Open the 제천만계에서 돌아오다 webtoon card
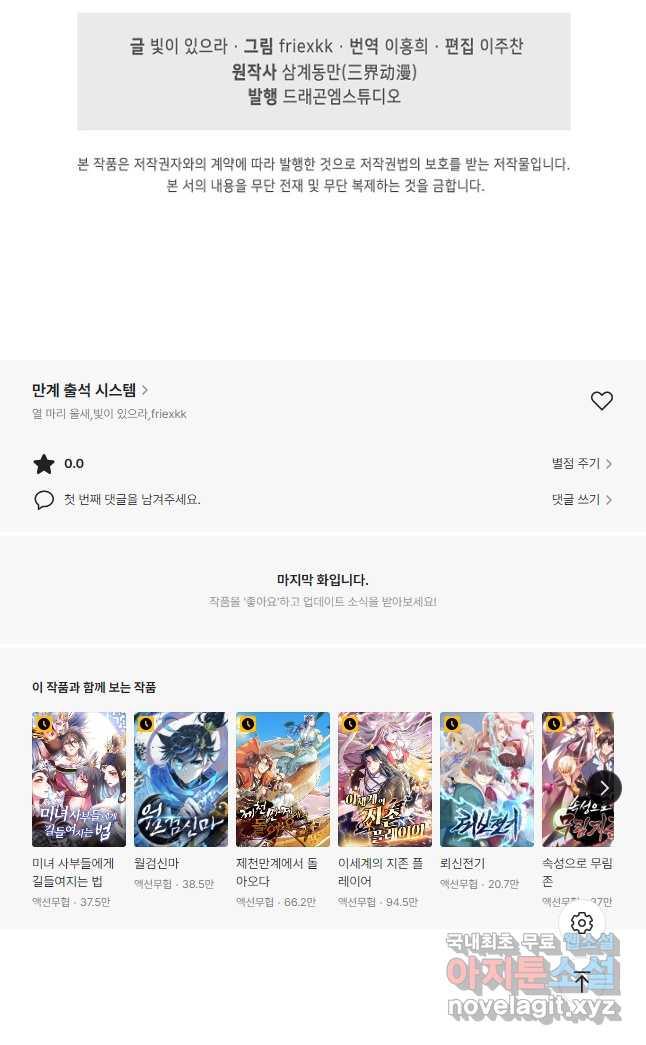 point(283,779)
